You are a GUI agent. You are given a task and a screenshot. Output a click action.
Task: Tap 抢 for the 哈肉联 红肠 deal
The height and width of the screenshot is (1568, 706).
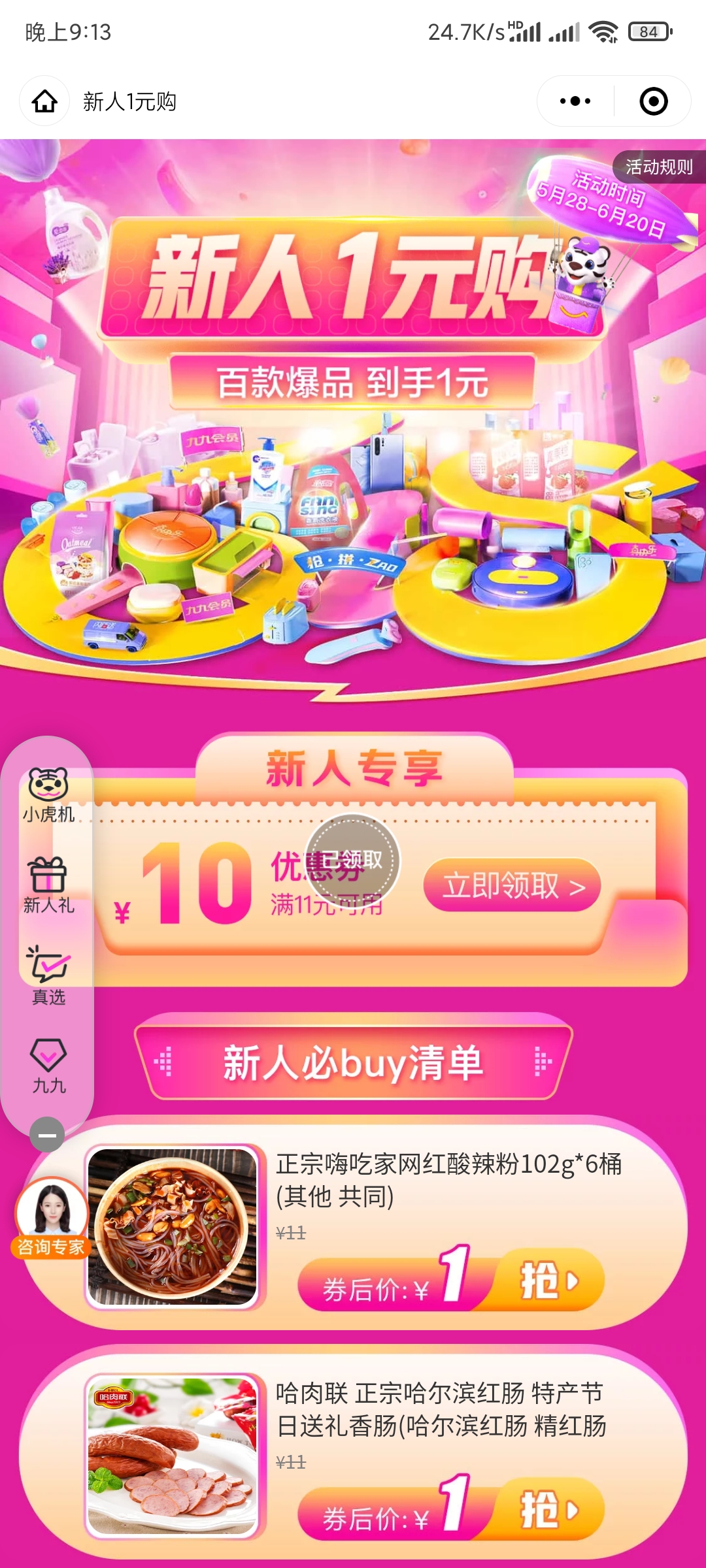click(548, 1510)
